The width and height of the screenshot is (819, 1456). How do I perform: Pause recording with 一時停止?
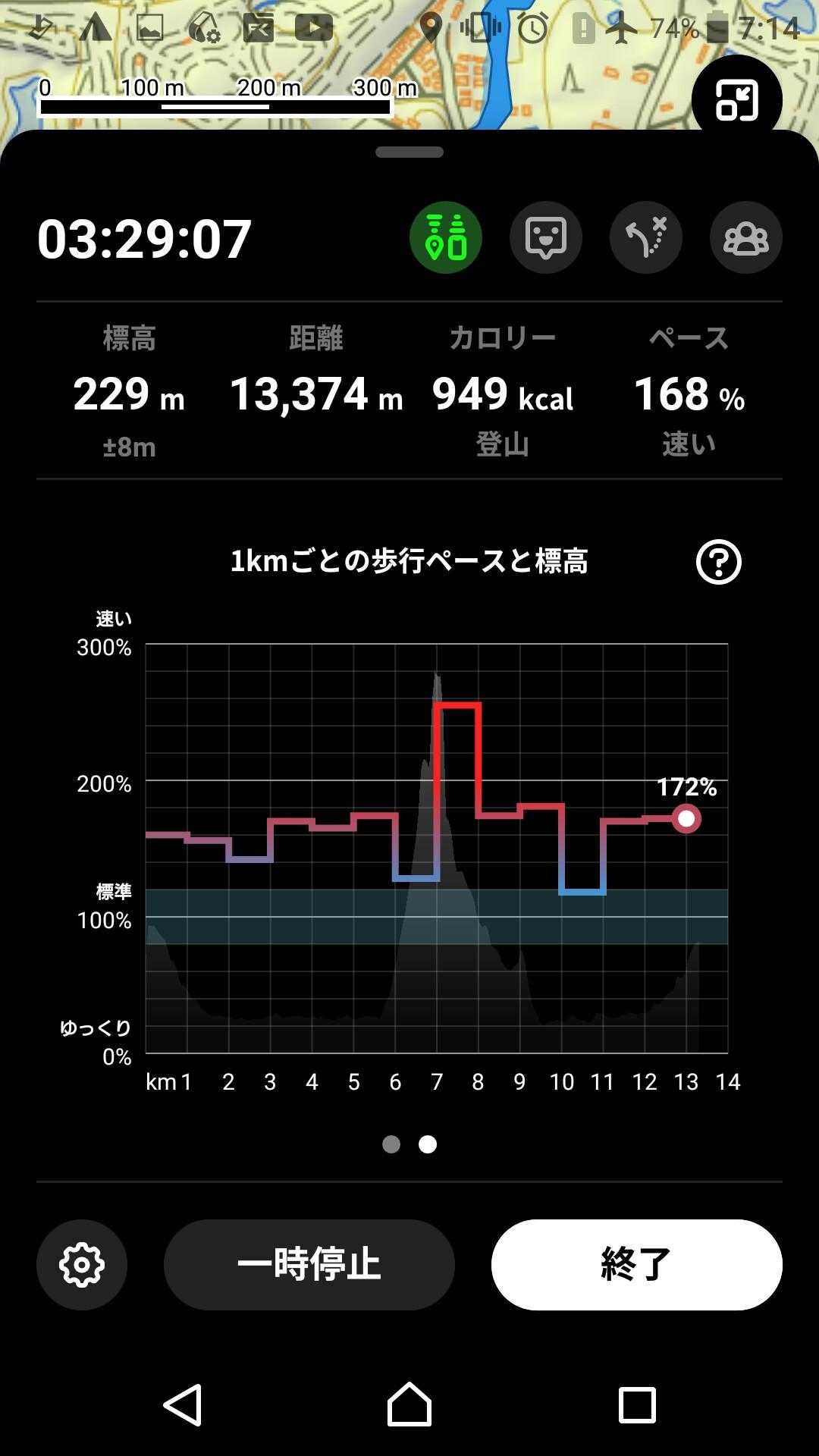pos(309,1265)
